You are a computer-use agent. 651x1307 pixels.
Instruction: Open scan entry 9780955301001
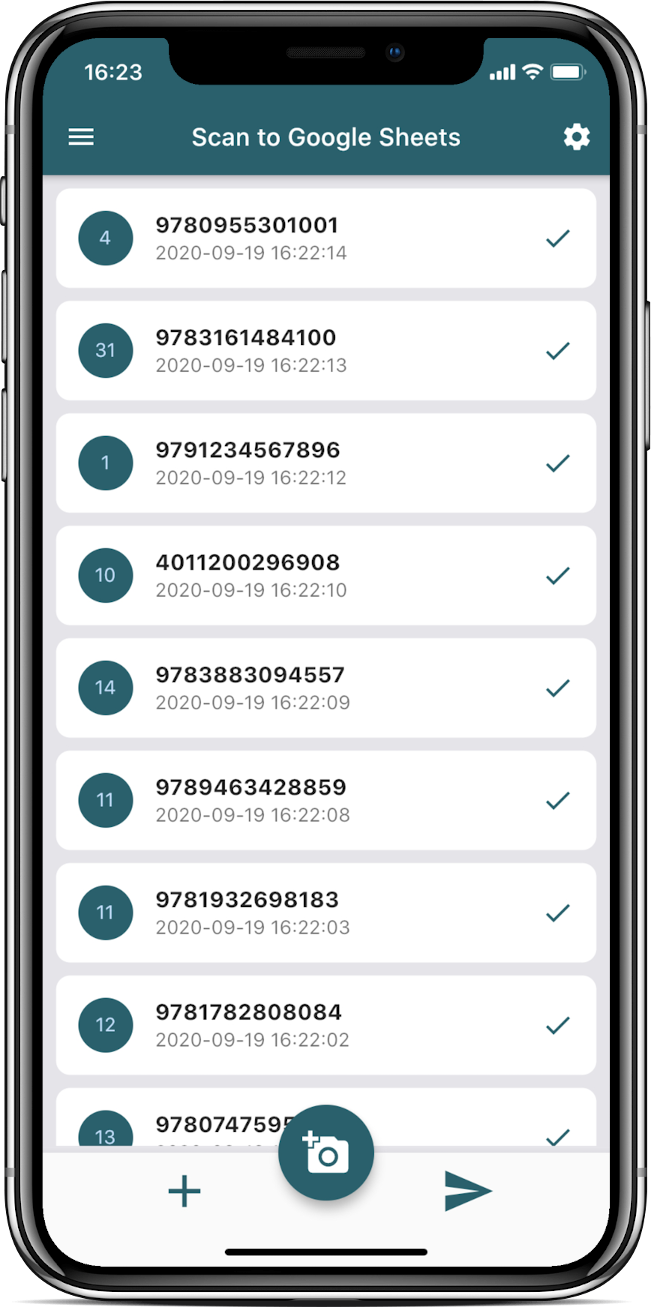point(326,238)
